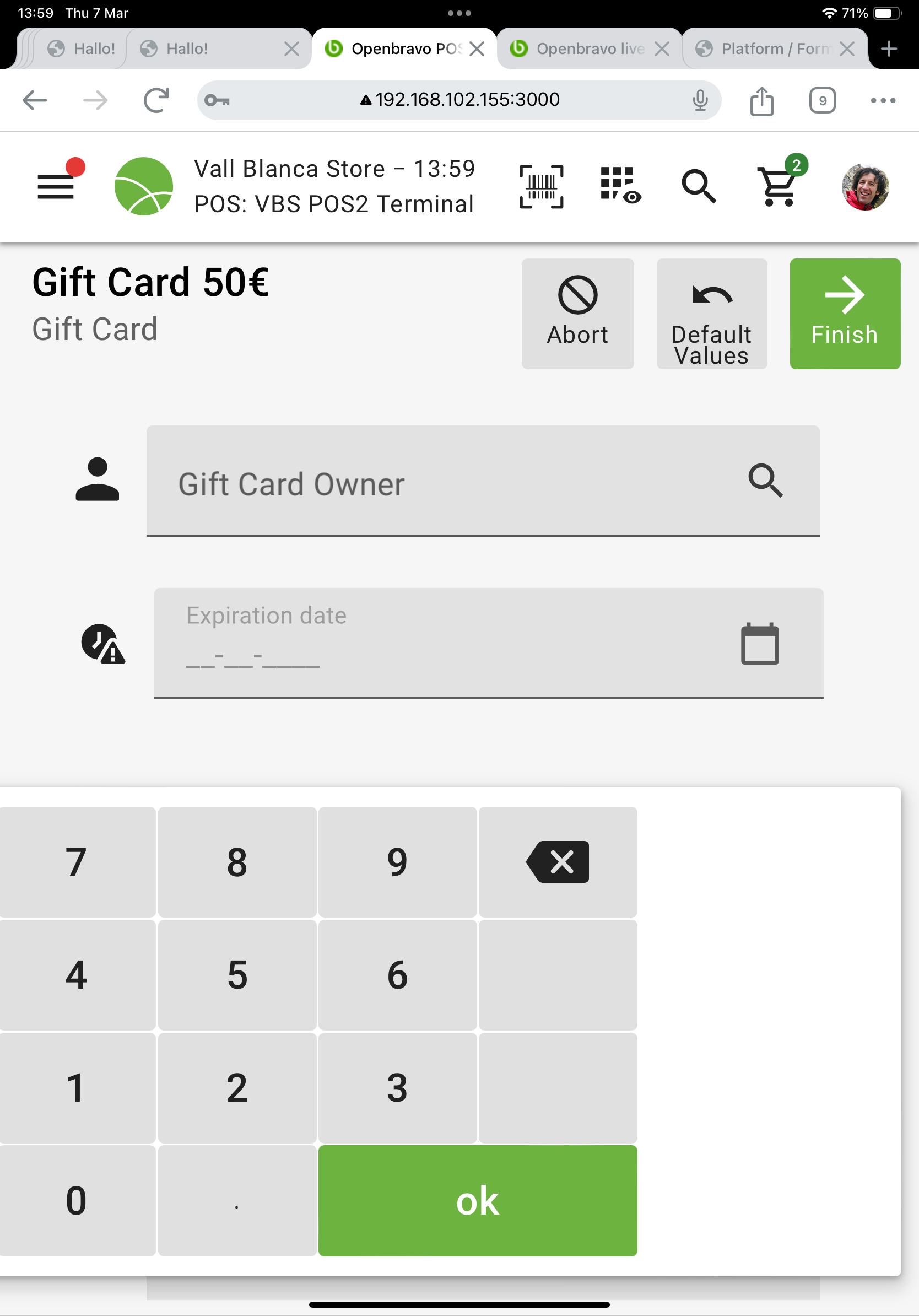The height and width of the screenshot is (1316, 919).
Task: Confirm entry with the ok key
Action: [477, 1201]
